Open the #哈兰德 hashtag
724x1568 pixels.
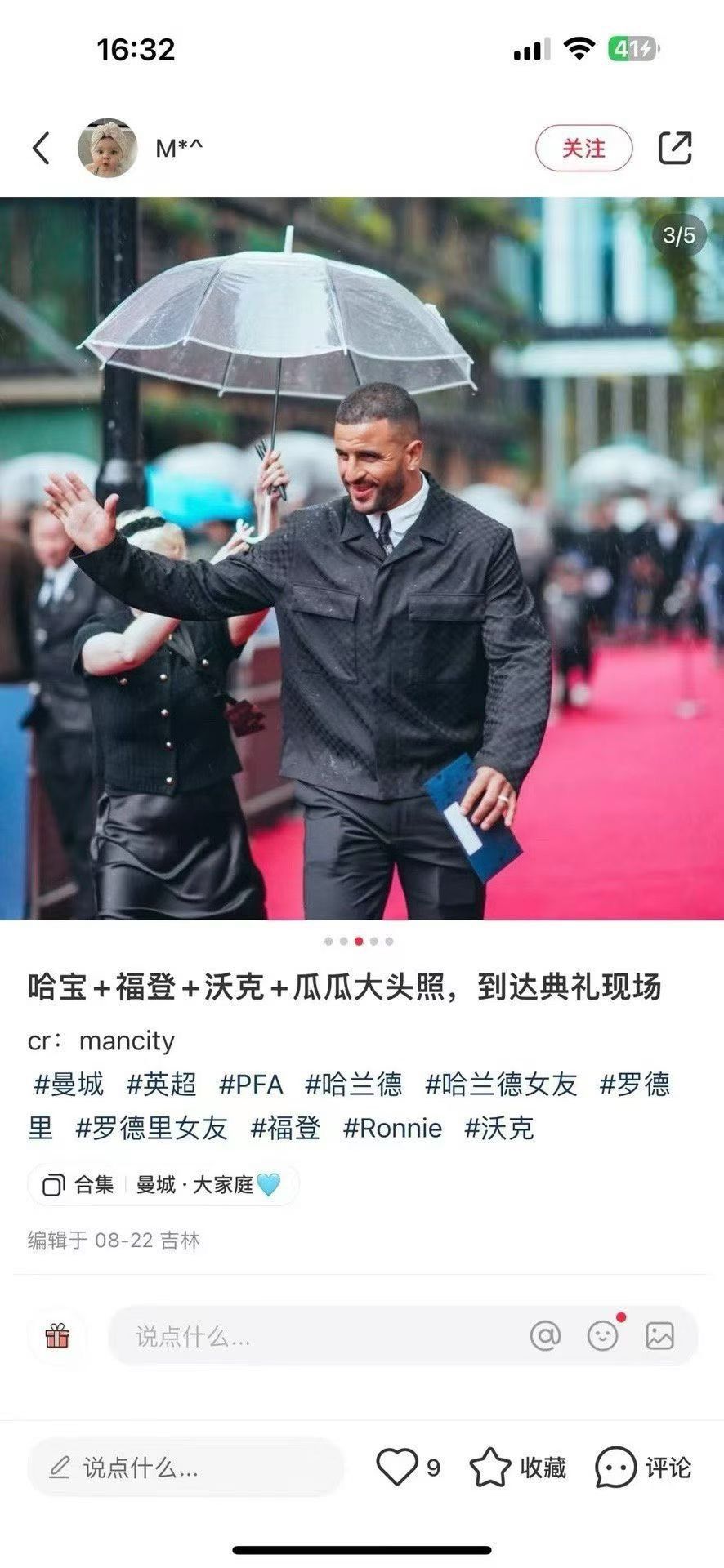pos(354,1084)
